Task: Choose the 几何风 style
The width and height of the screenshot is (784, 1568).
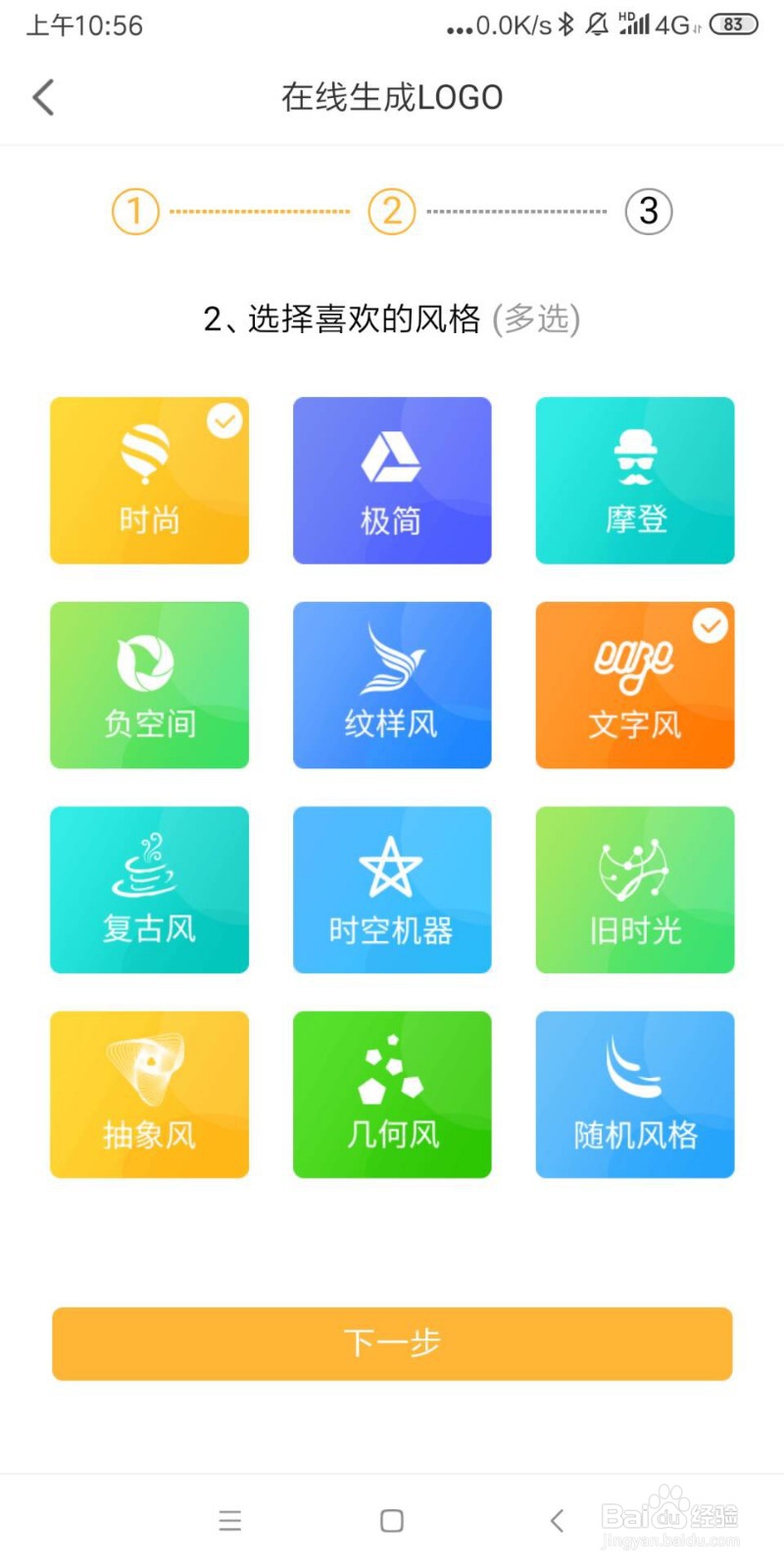Action: (x=392, y=1095)
